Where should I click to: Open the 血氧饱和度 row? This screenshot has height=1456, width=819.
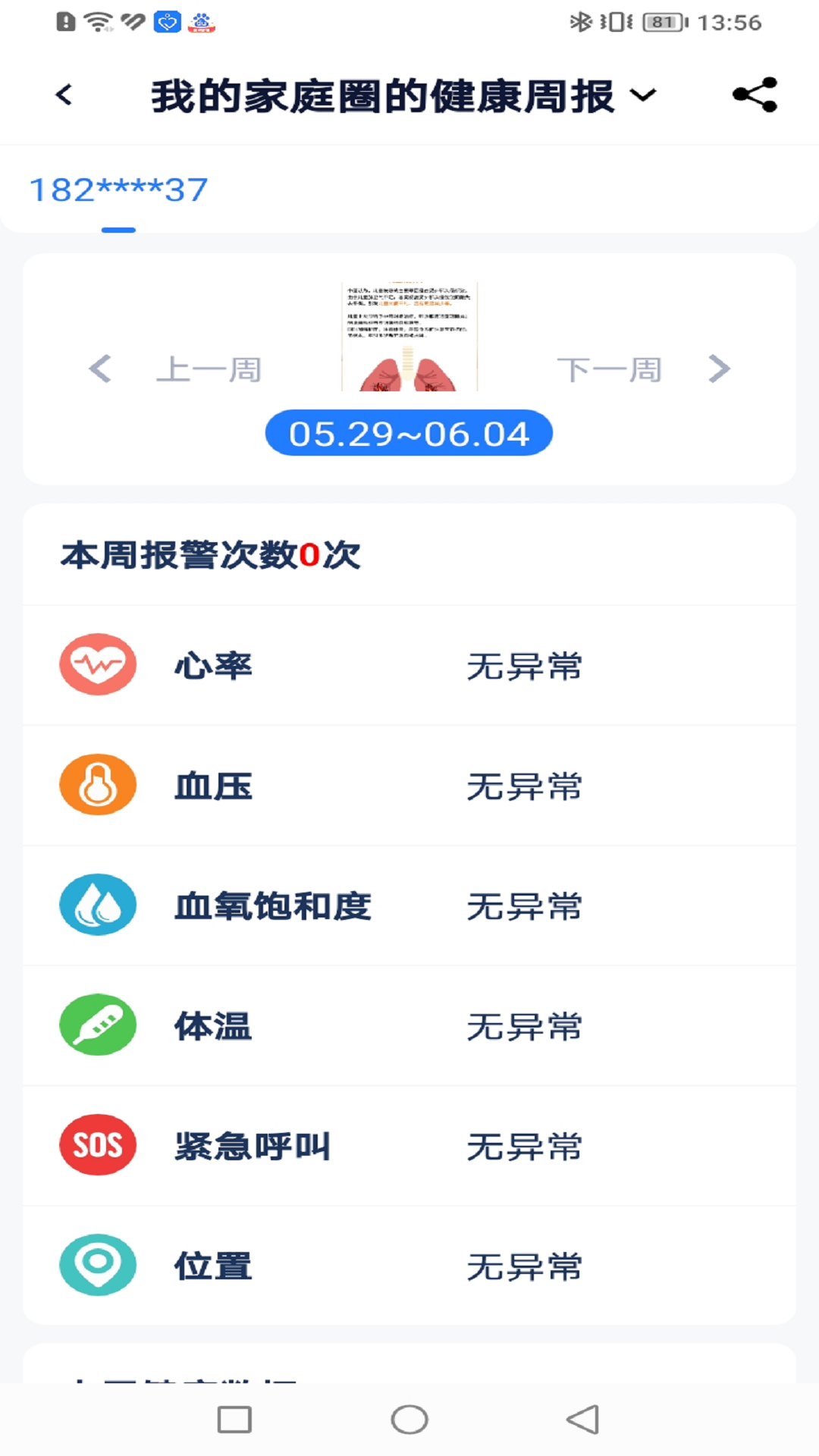[x=409, y=905]
